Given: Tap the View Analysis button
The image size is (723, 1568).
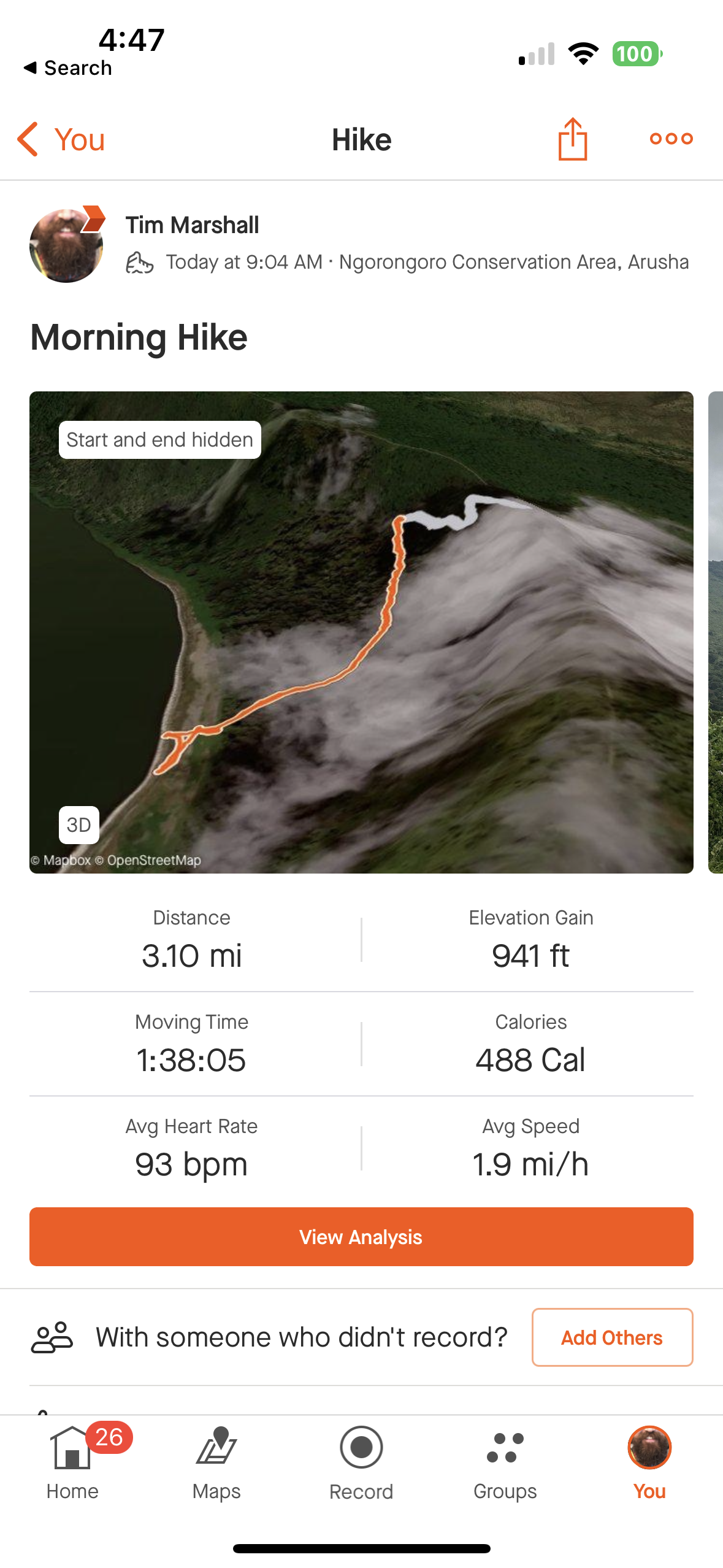Looking at the screenshot, I should click(361, 1237).
